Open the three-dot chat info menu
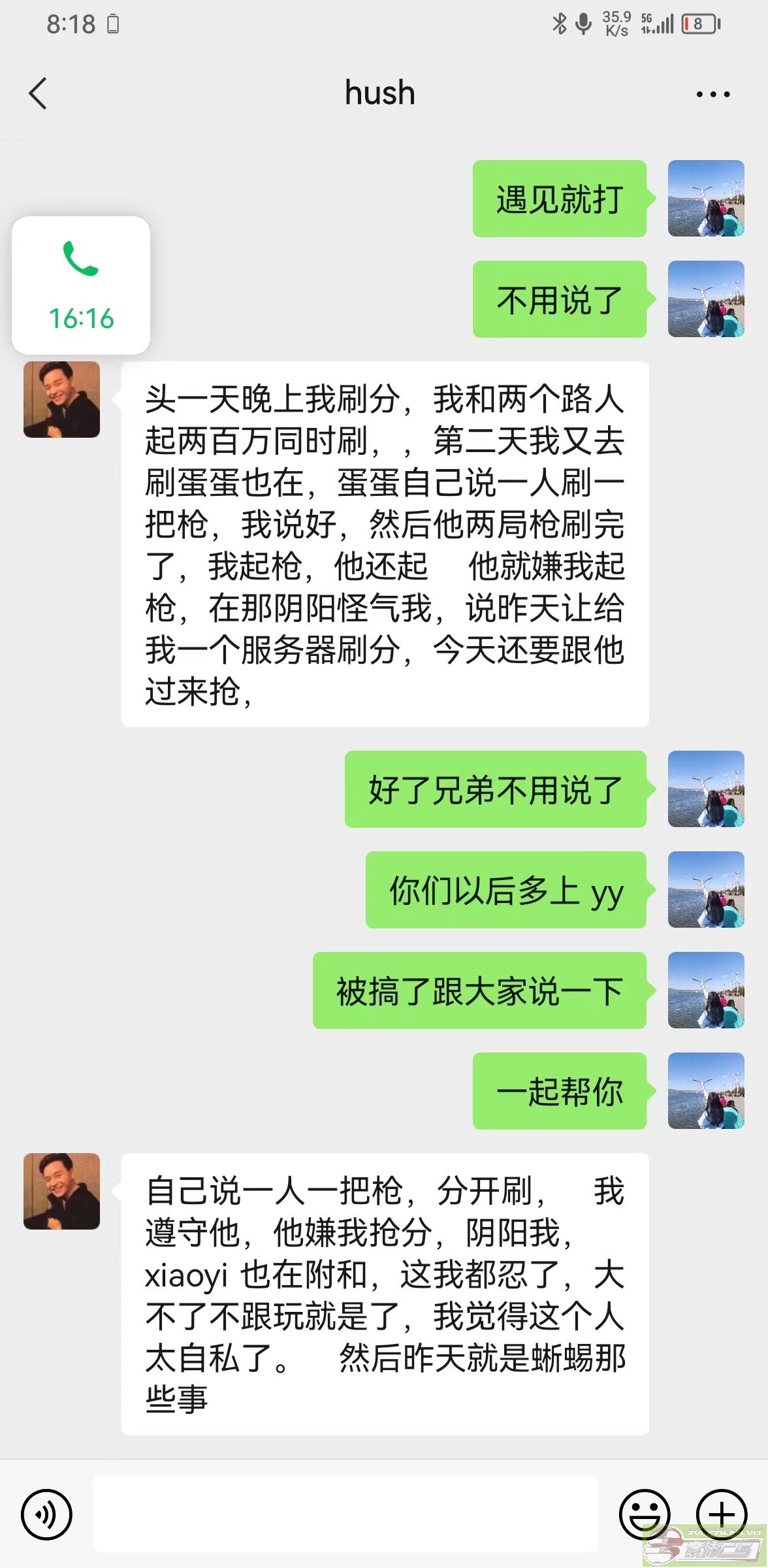 (x=712, y=94)
